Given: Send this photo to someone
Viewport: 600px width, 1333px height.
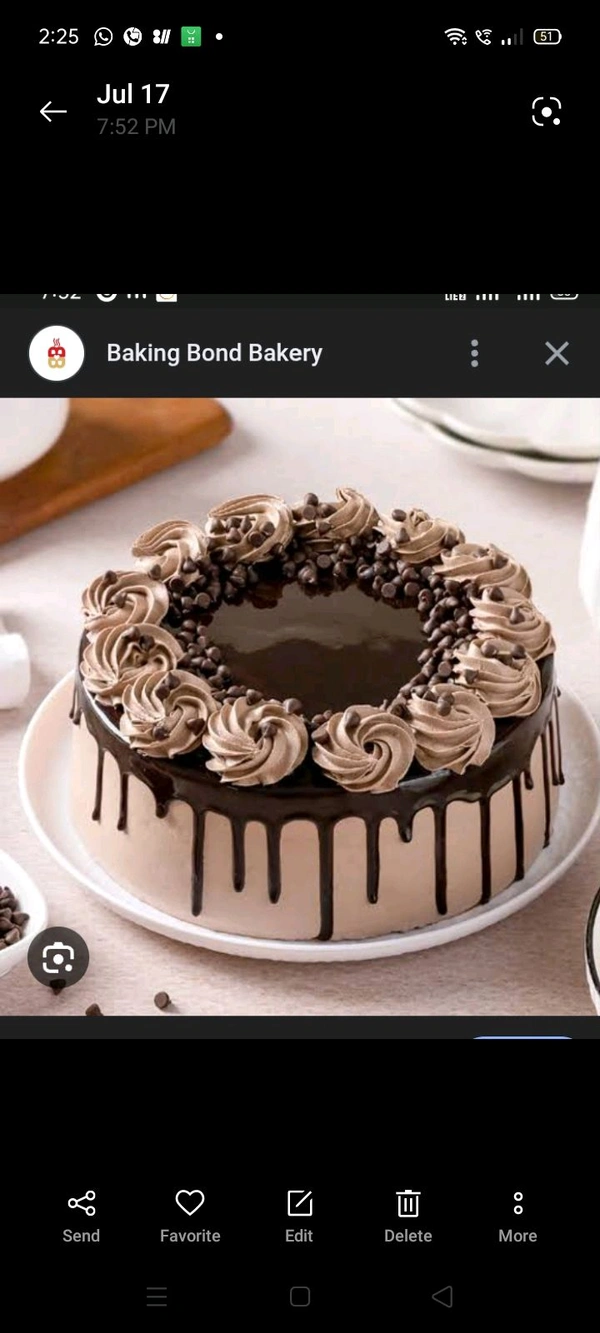Looking at the screenshot, I should point(81,1216).
